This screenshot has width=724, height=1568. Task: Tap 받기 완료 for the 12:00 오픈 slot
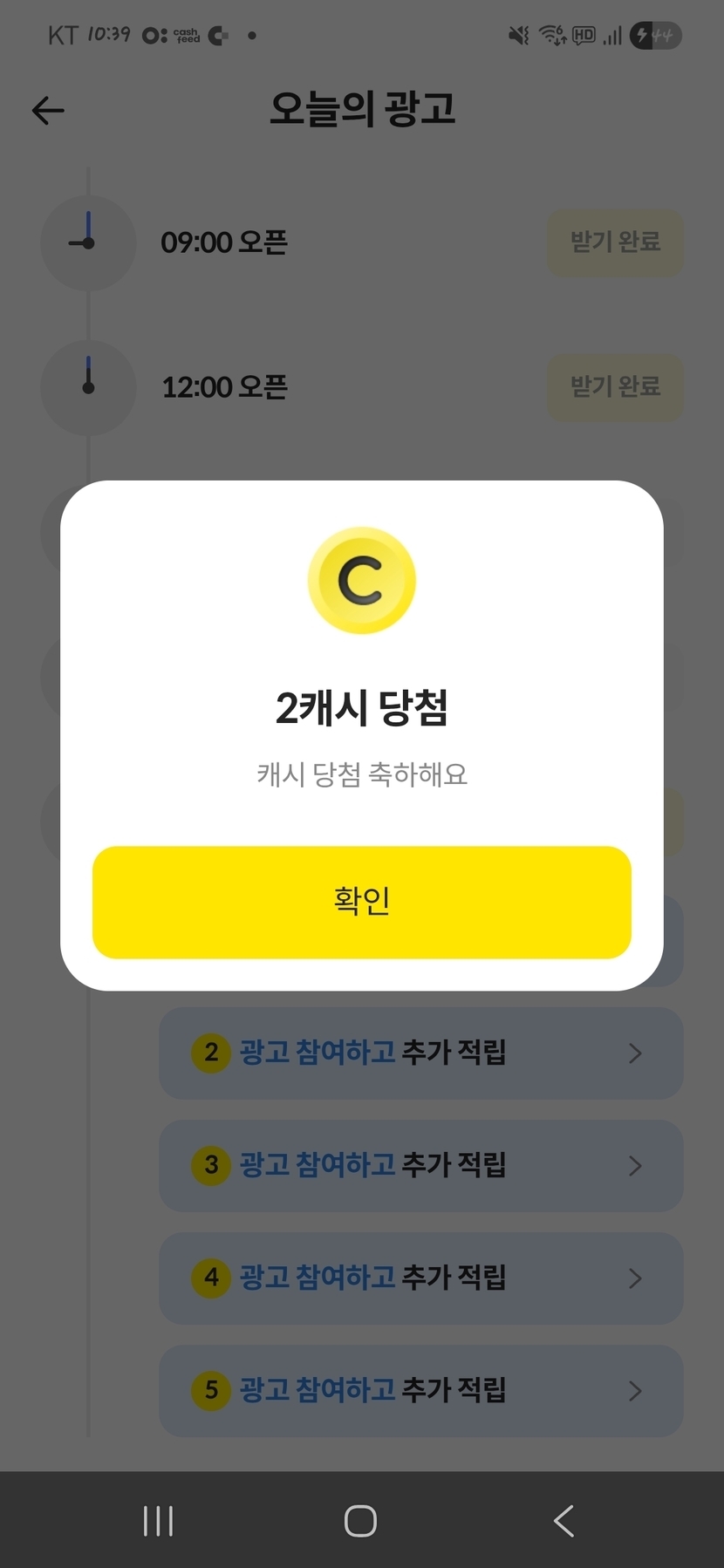tap(615, 387)
